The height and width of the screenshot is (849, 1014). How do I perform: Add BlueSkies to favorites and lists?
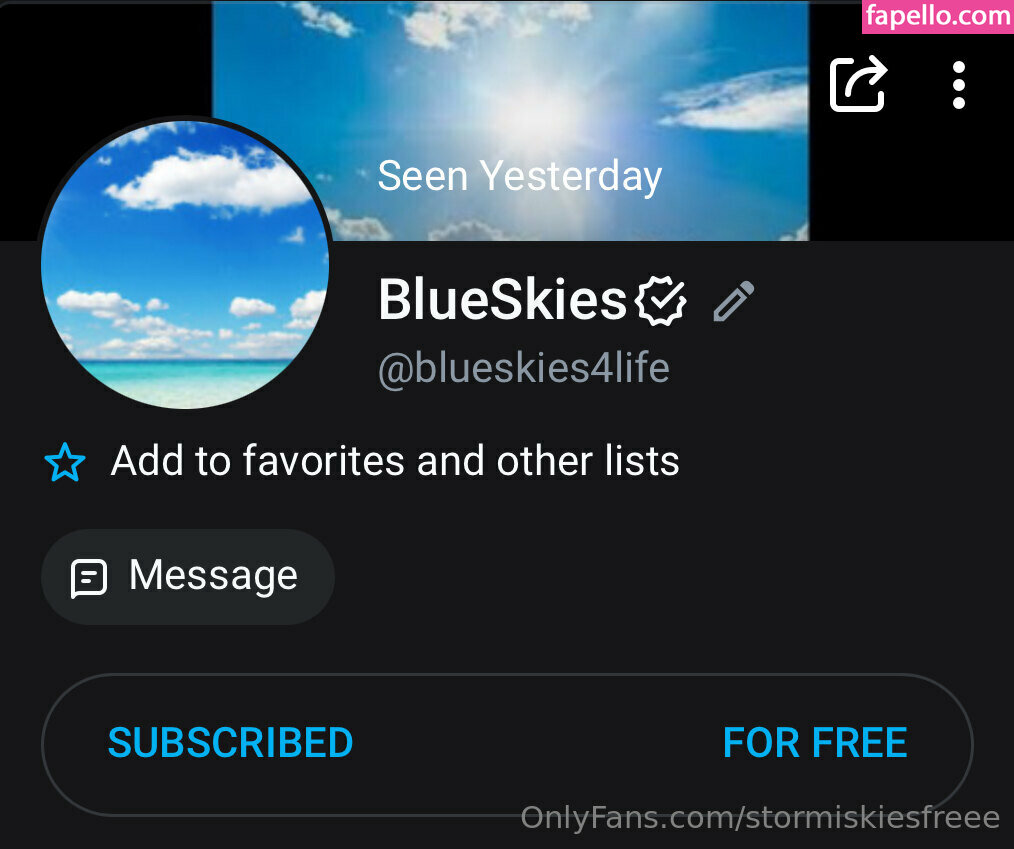pos(362,462)
